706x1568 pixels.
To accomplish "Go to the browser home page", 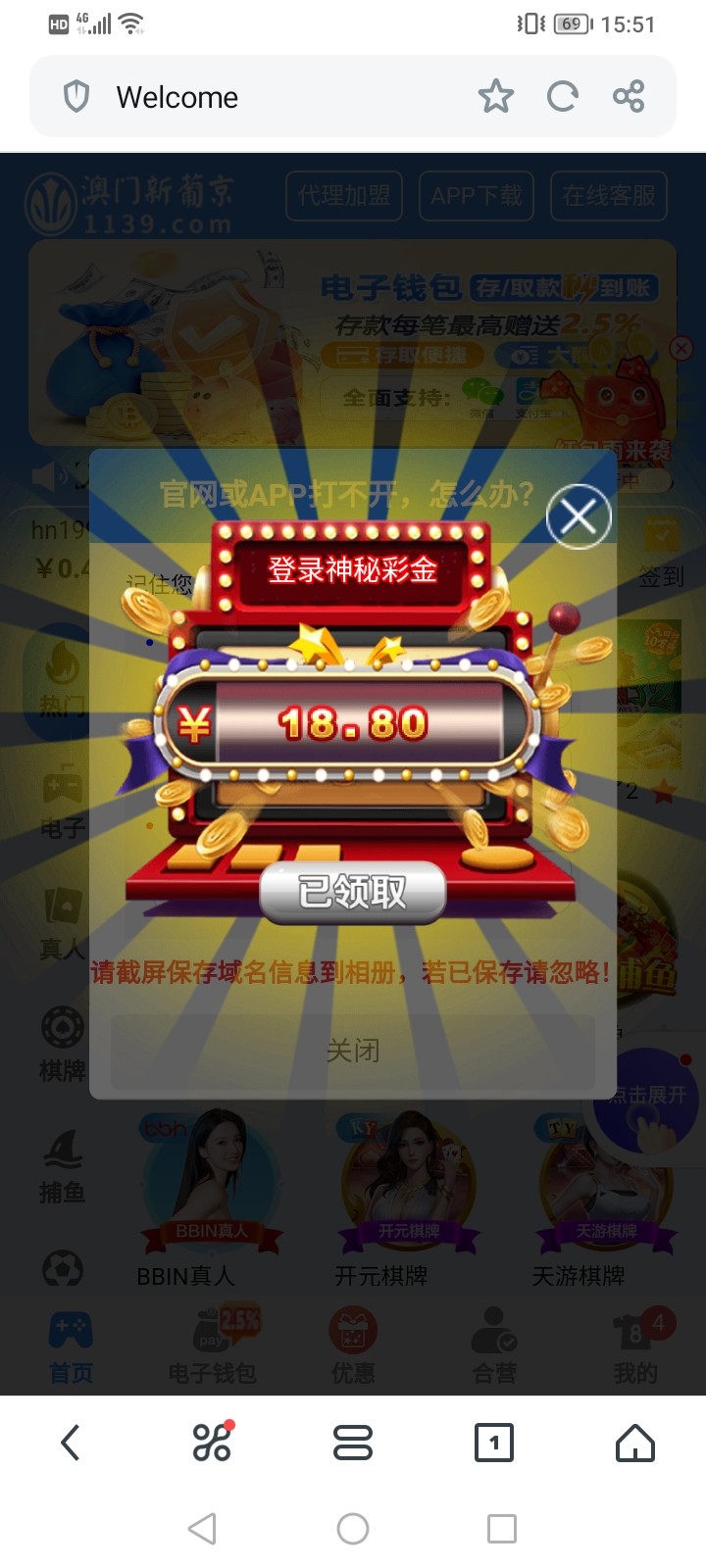I will pos(634,1443).
